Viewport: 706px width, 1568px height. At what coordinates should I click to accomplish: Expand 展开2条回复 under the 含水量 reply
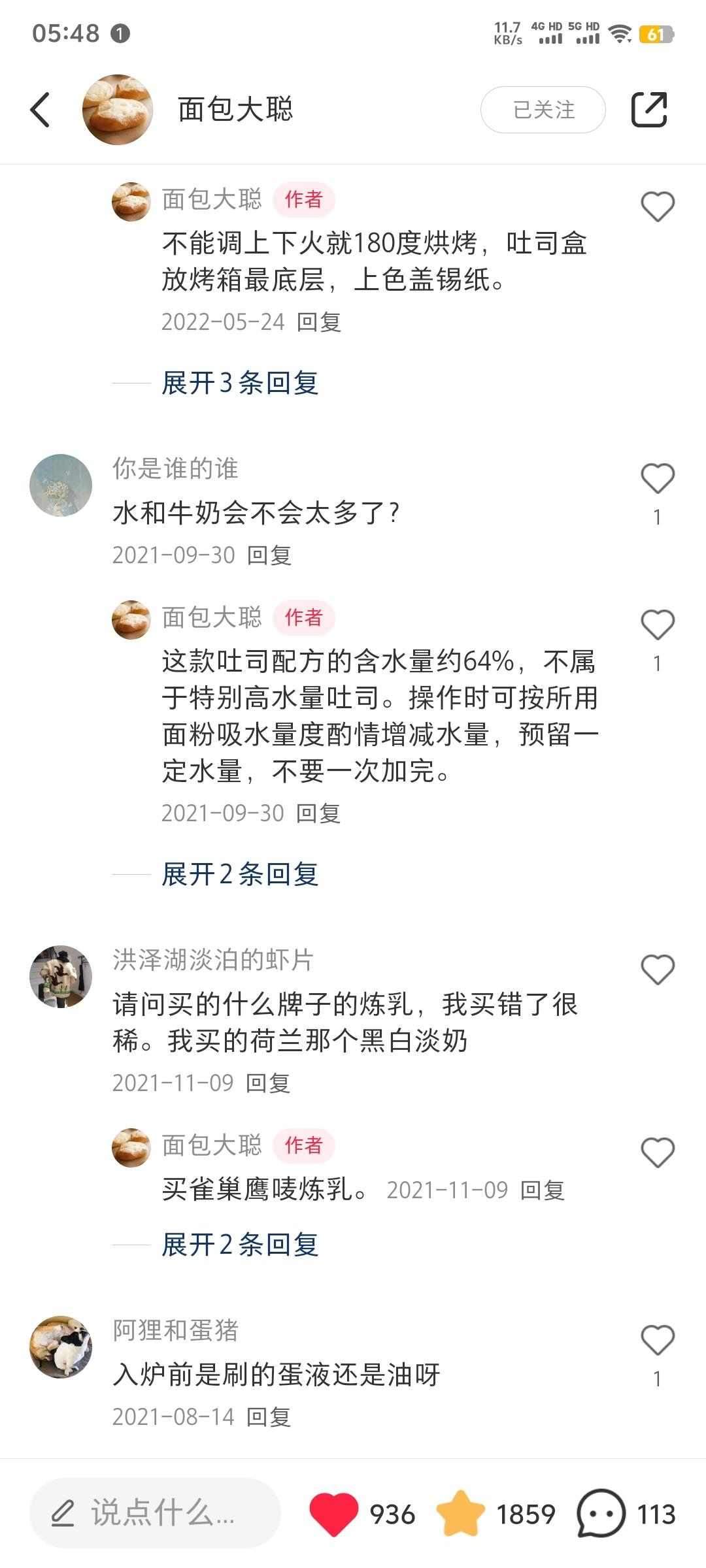pyautogui.click(x=239, y=874)
